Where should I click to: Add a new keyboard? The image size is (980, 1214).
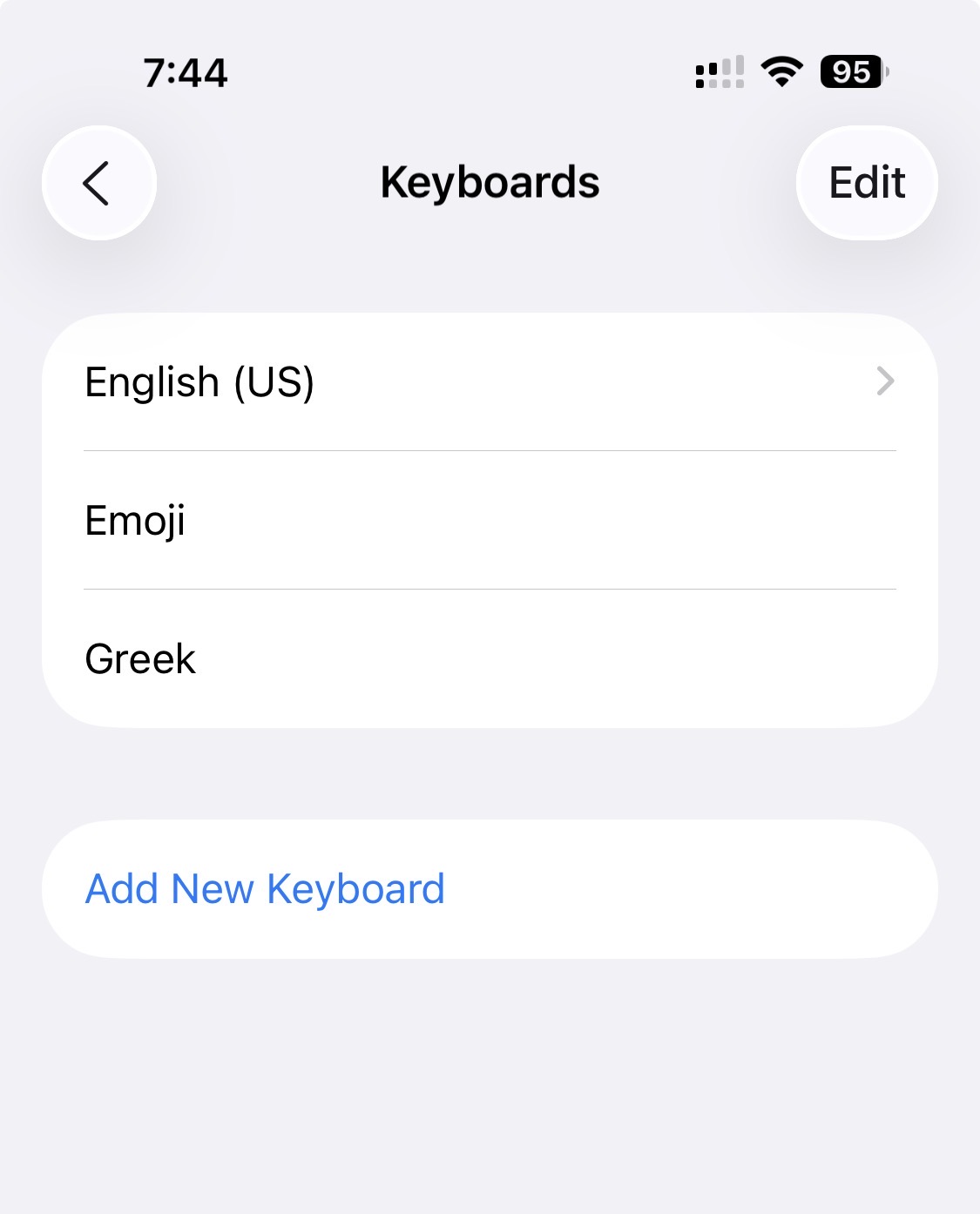click(x=265, y=889)
